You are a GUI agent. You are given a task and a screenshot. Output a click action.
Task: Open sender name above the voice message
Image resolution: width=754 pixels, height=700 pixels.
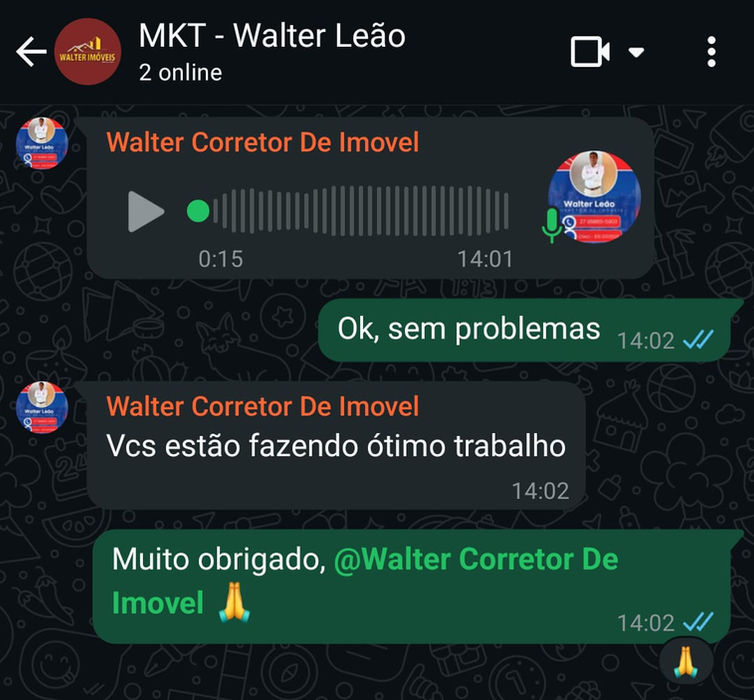point(262,142)
